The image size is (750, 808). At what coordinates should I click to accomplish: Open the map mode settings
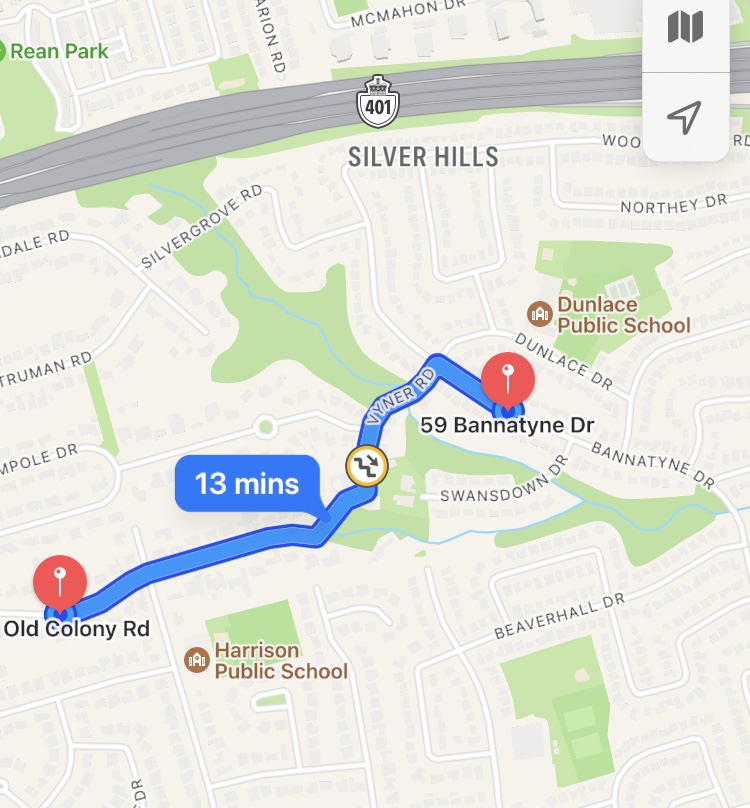point(685,28)
